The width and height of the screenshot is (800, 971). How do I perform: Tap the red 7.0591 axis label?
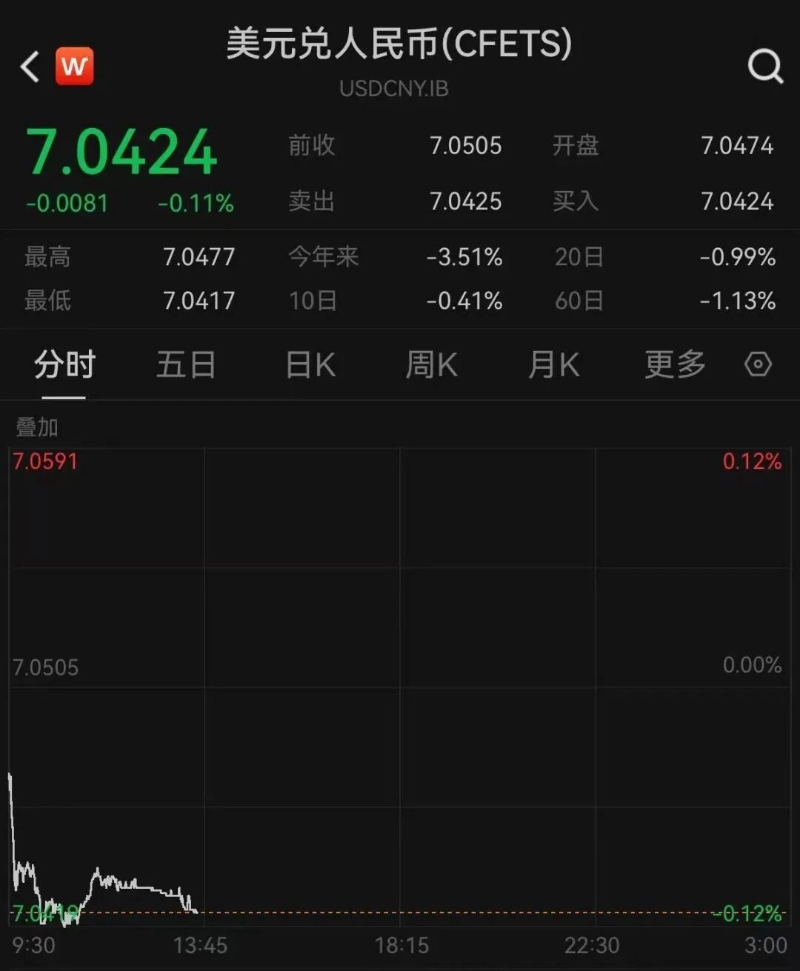click(x=42, y=460)
